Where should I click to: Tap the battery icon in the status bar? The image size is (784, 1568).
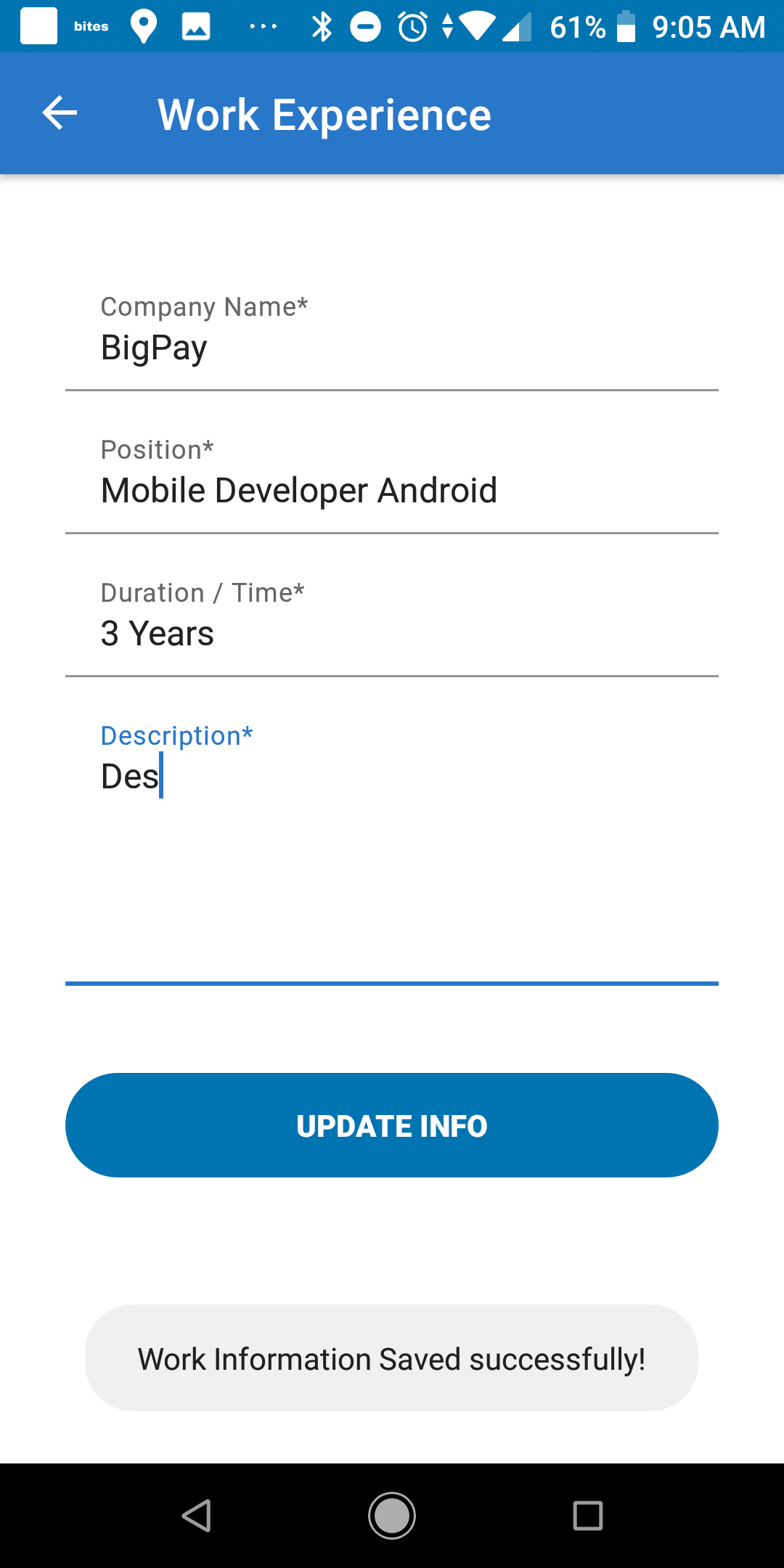click(626, 27)
